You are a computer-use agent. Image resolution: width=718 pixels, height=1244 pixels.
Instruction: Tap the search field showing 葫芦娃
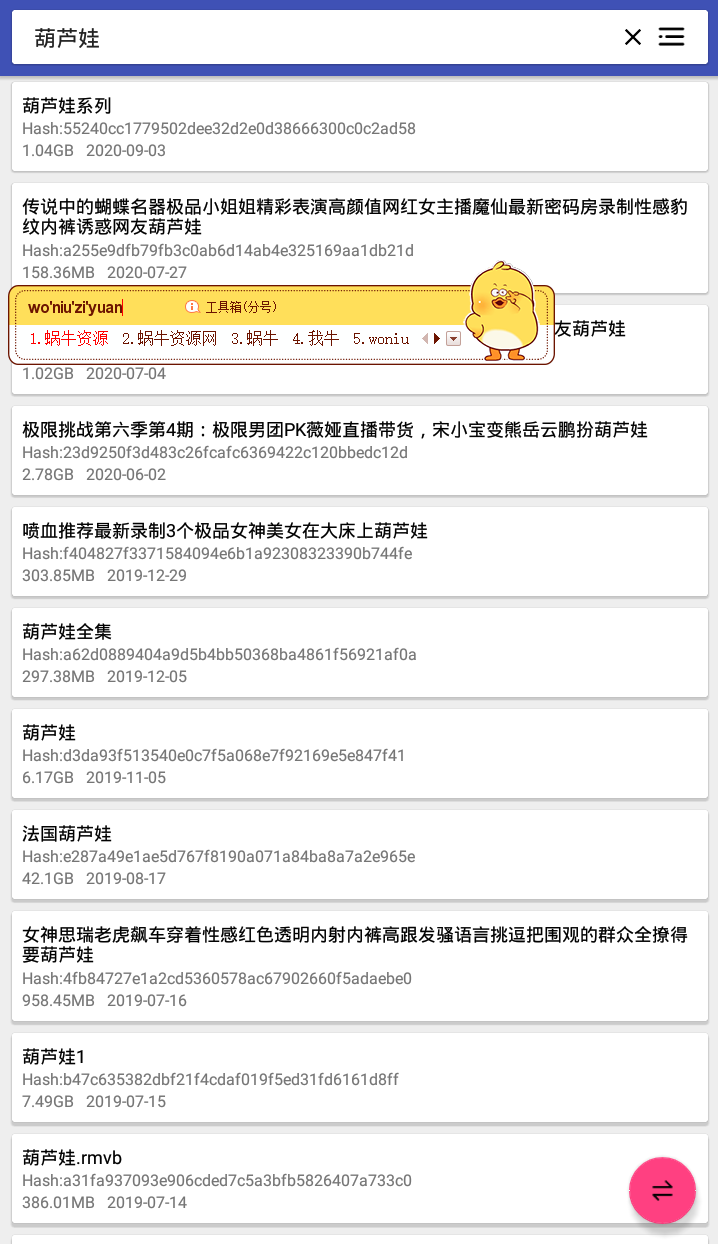(x=300, y=38)
